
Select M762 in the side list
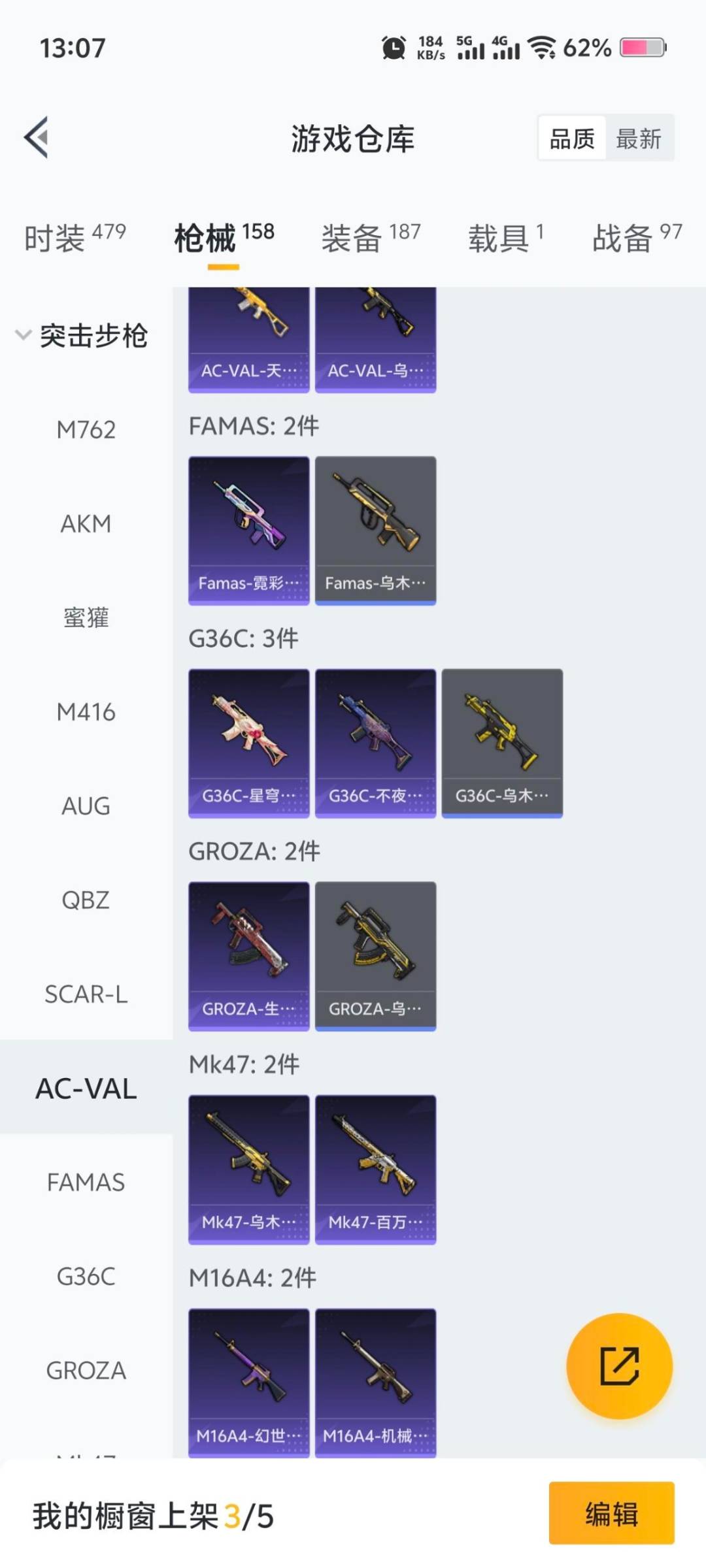[x=86, y=430]
